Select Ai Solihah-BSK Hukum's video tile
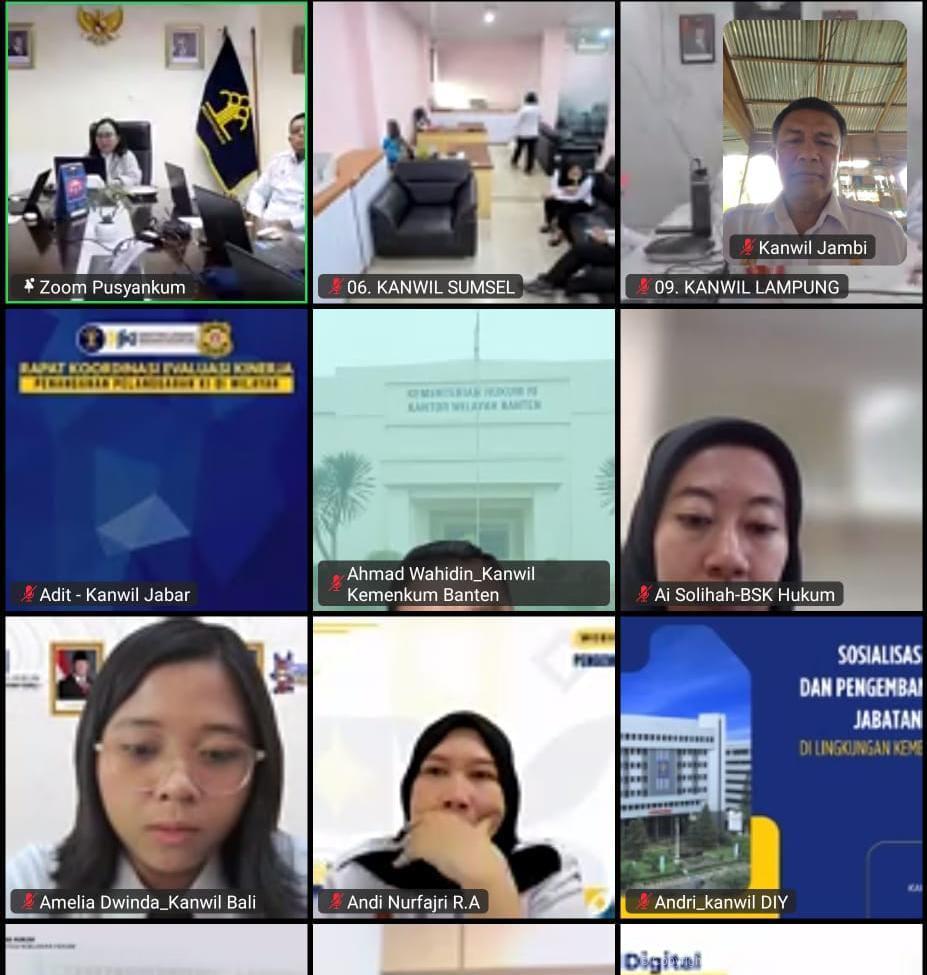This screenshot has width=927, height=975. [771, 459]
